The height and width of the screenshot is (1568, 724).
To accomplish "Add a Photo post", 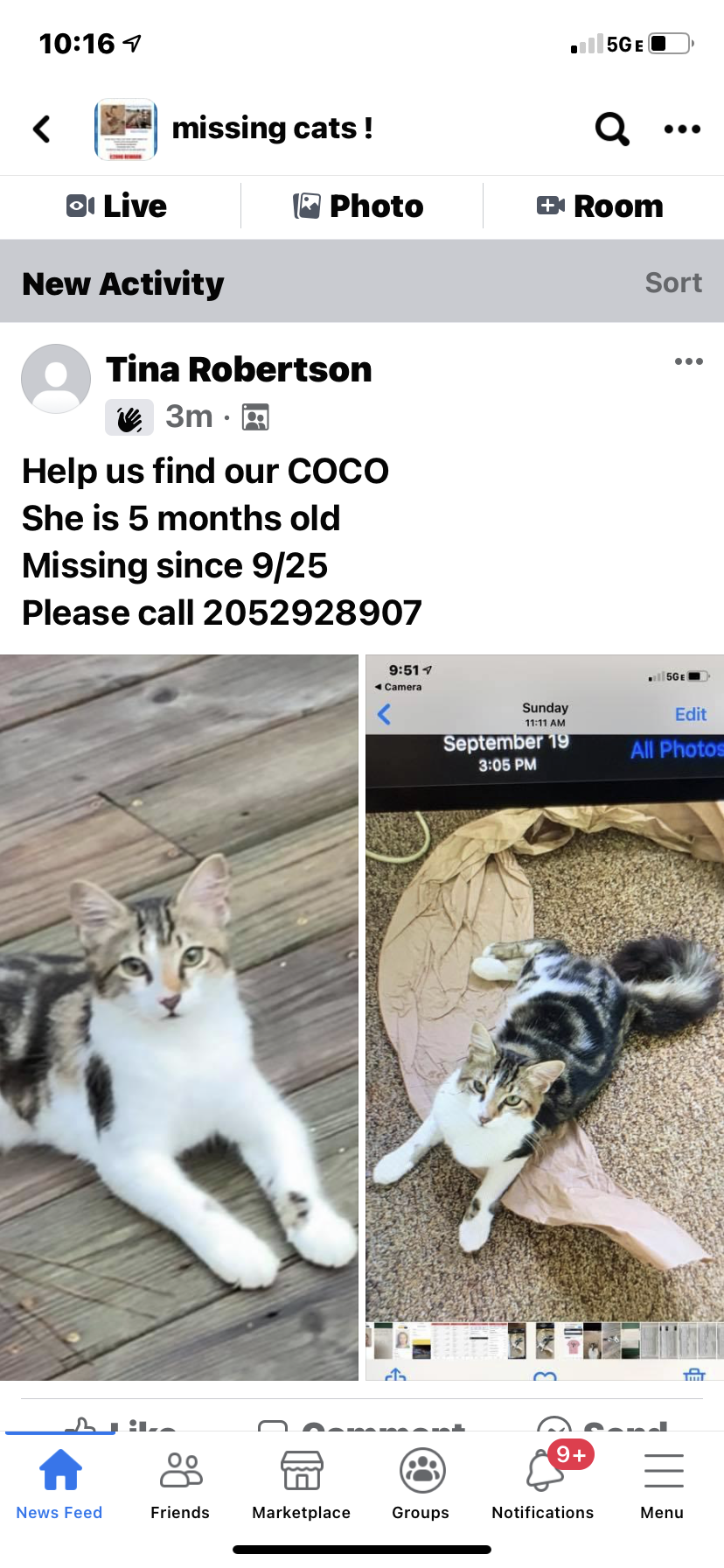I will 359,206.
